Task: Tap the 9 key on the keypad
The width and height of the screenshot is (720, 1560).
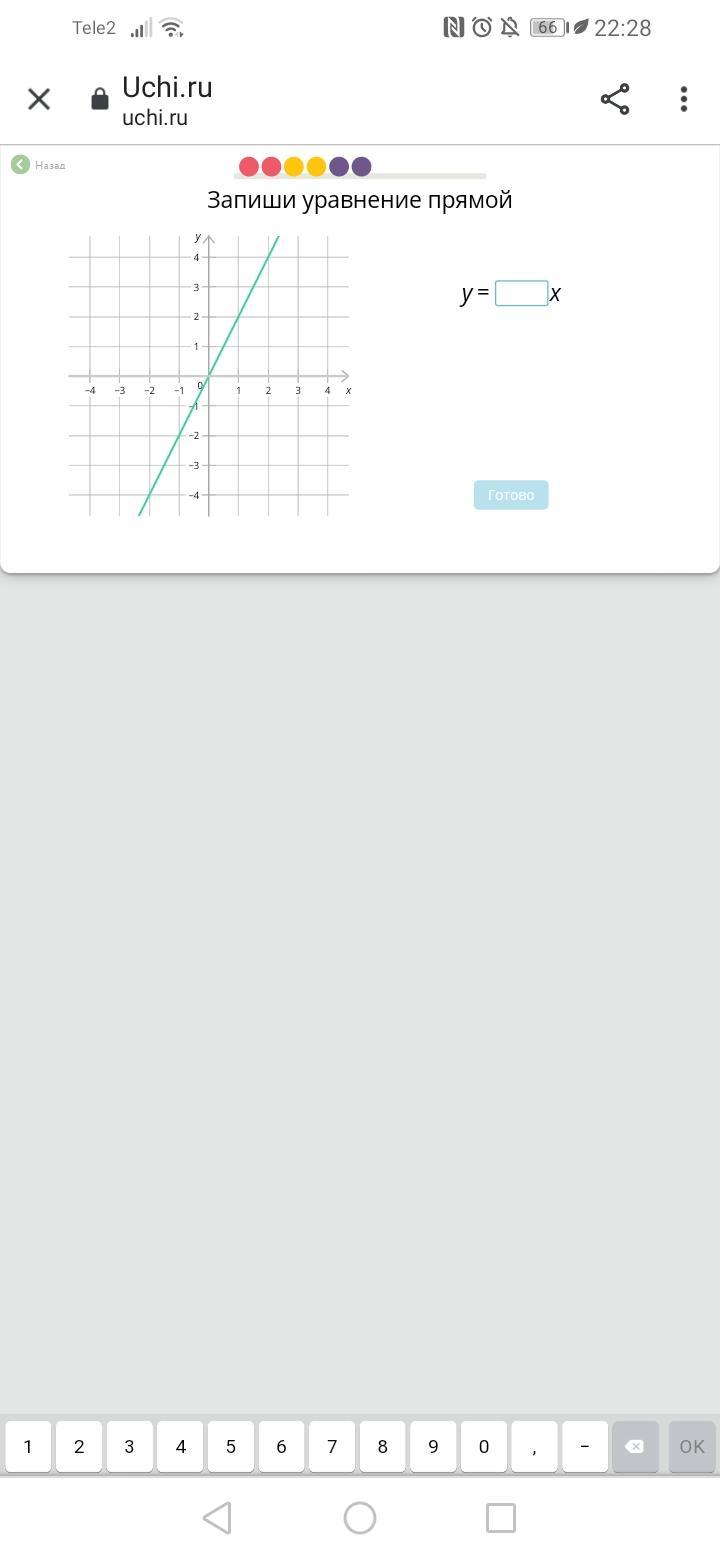Action: [x=433, y=1446]
